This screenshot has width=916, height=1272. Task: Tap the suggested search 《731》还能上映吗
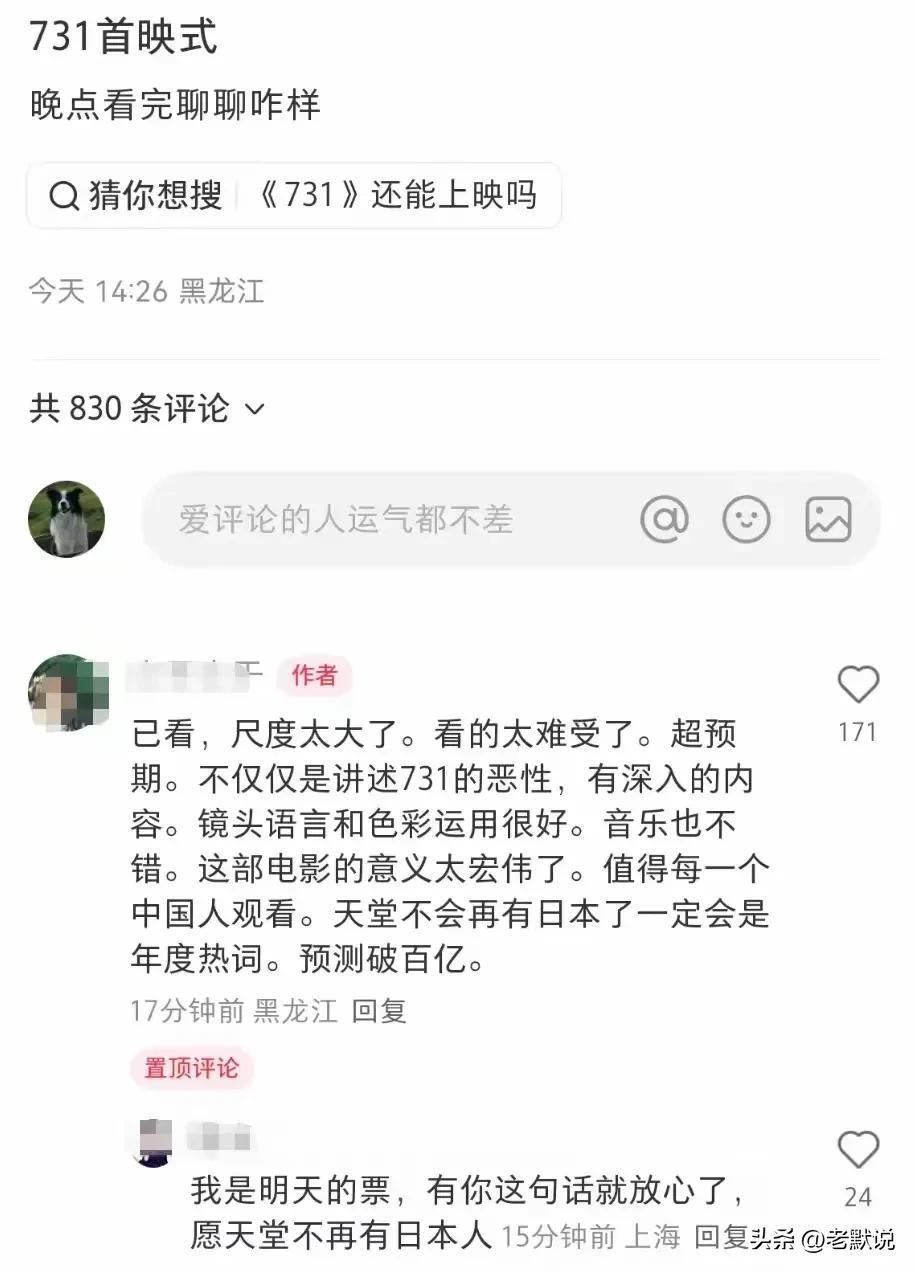tap(396, 195)
